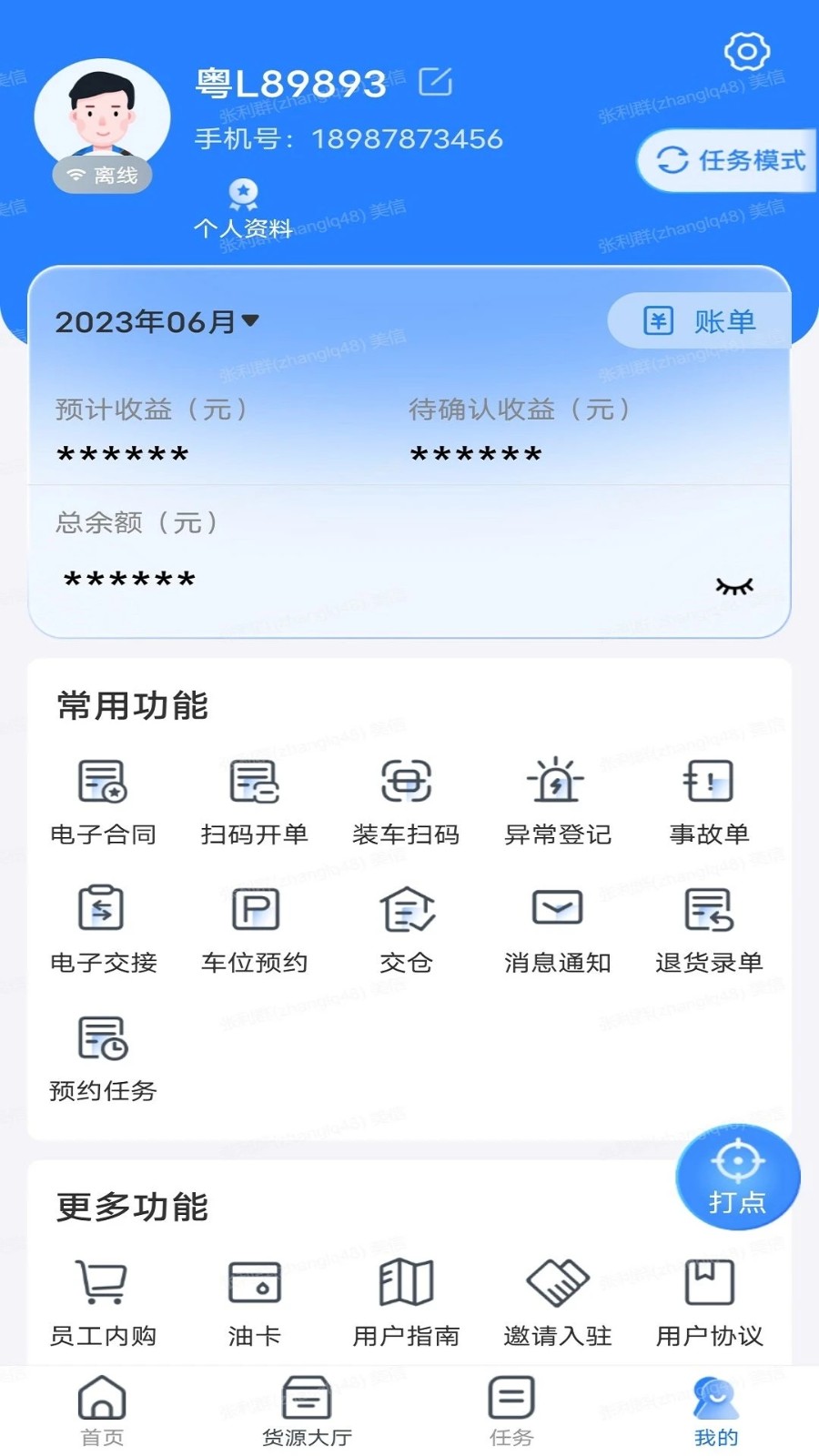This screenshot has height=1456, width=819.
Task: Open the 事故单 accident report icon
Action: coord(709,799)
